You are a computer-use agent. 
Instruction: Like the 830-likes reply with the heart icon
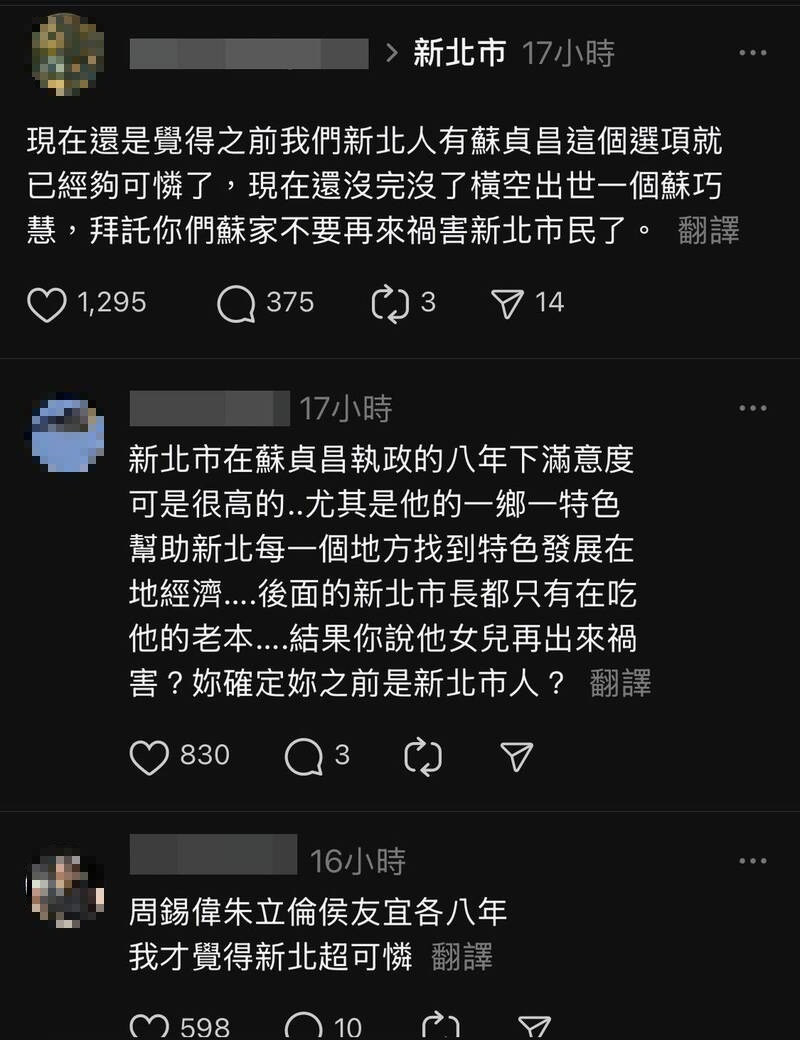[x=151, y=757]
